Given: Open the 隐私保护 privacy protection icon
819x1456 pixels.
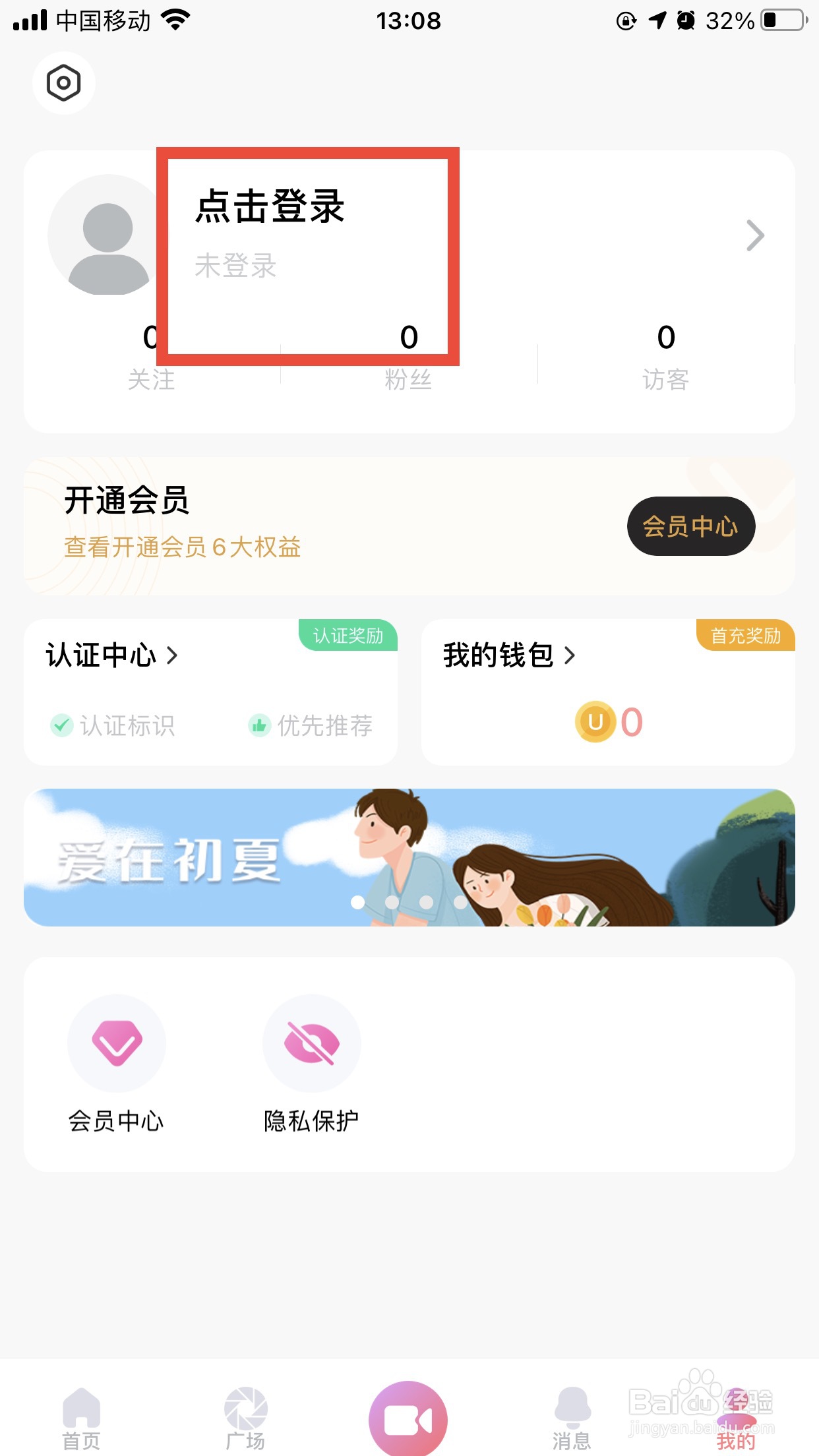Looking at the screenshot, I should [x=311, y=1044].
